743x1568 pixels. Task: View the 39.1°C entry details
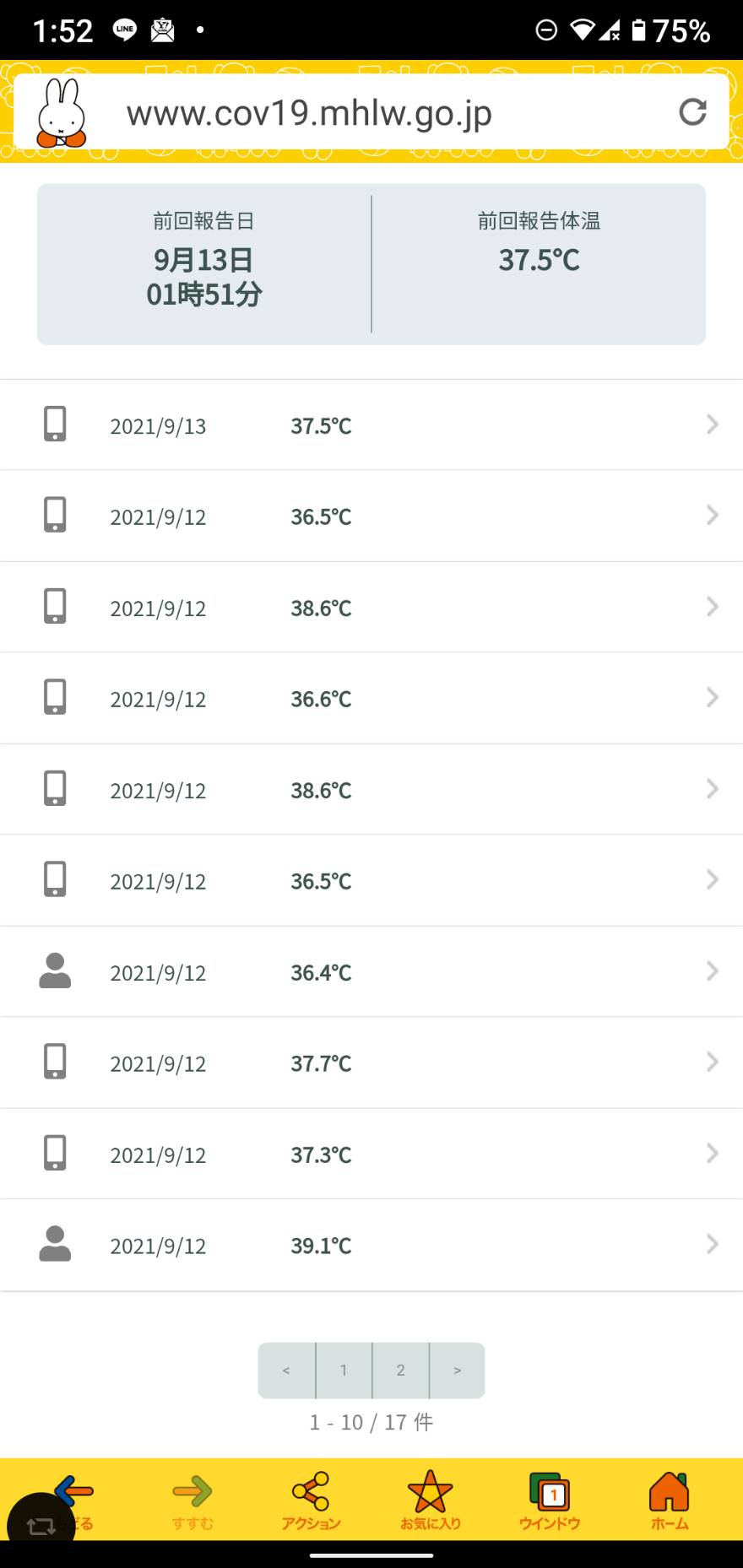click(x=371, y=1245)
